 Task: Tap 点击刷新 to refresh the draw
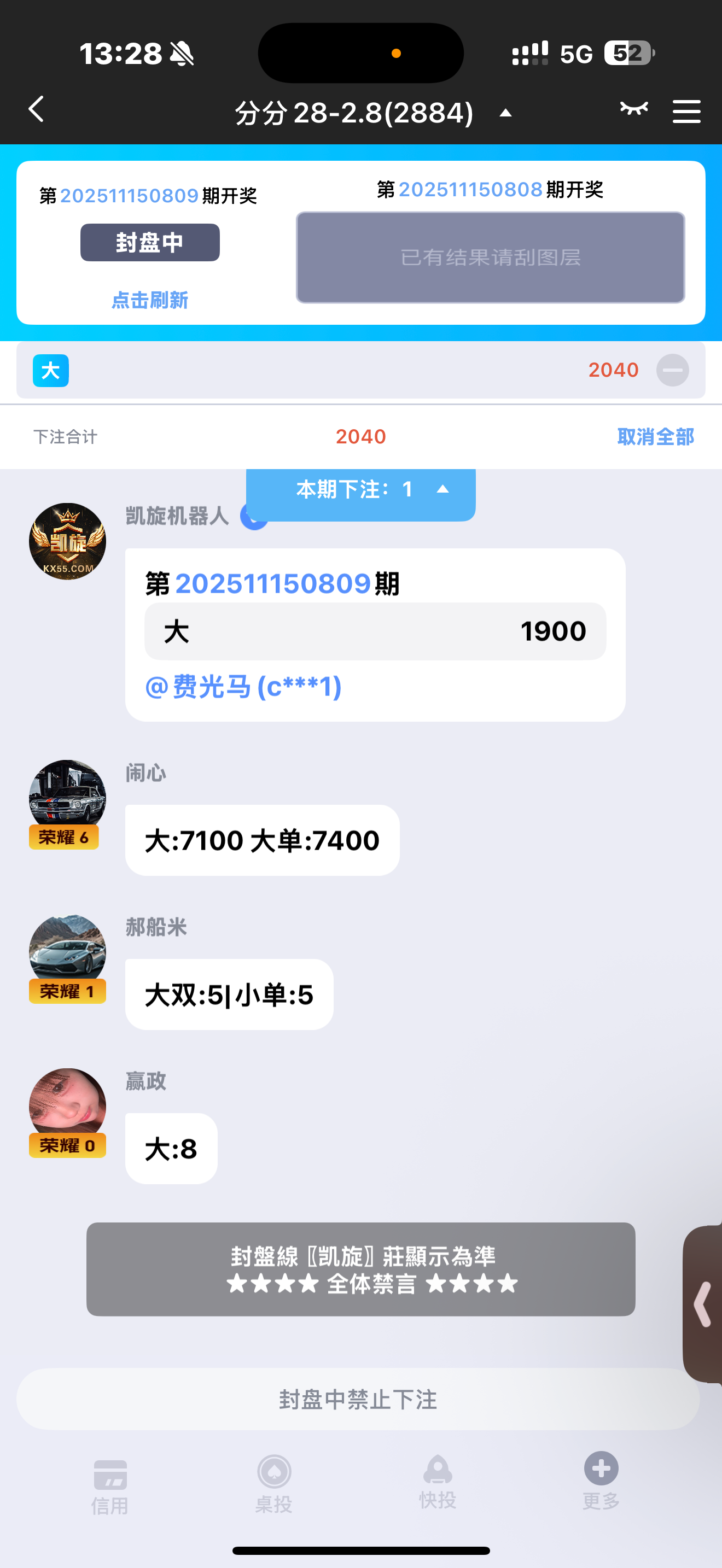pos(150,300)
